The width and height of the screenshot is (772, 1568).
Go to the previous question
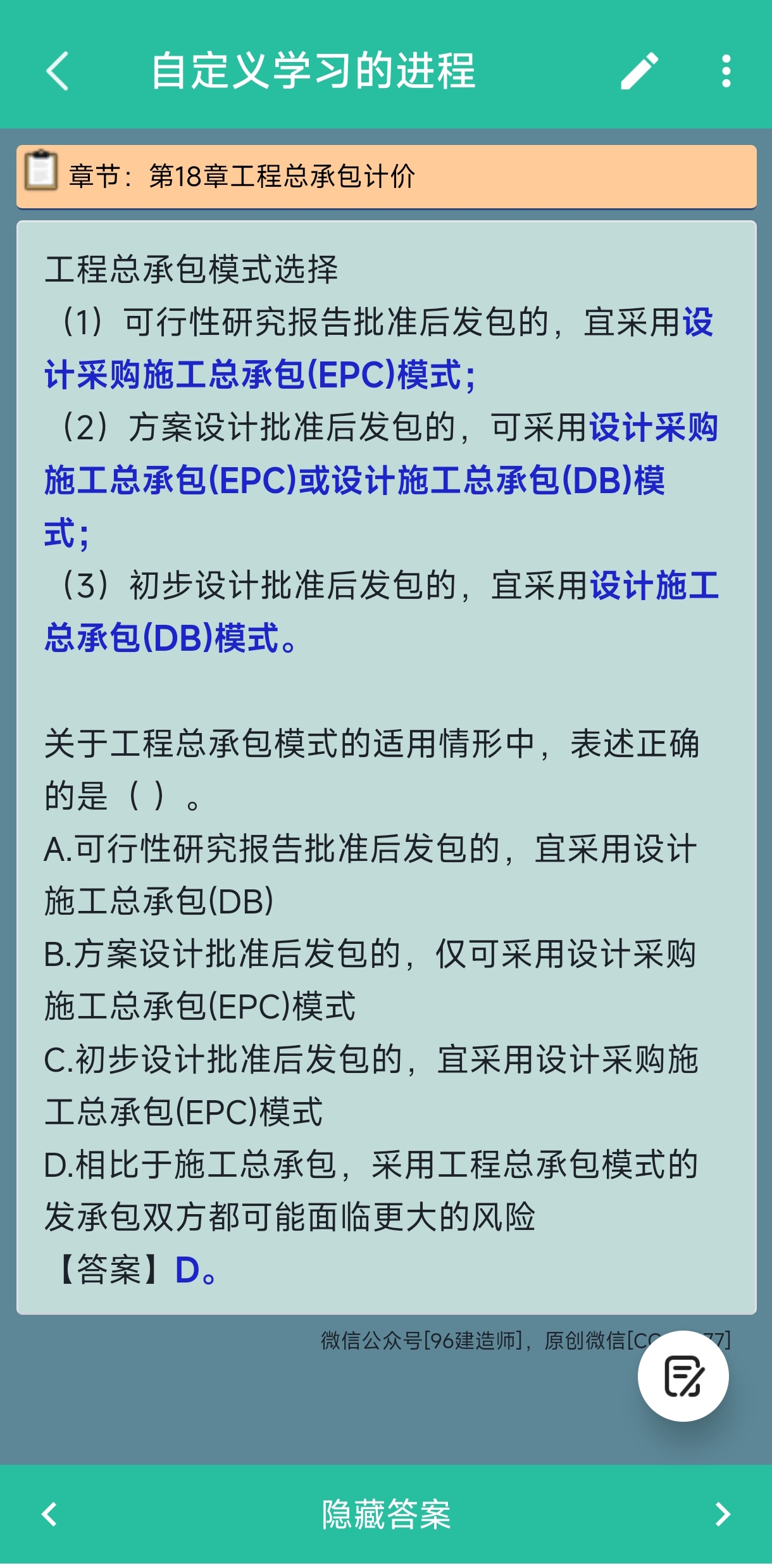49,1514
